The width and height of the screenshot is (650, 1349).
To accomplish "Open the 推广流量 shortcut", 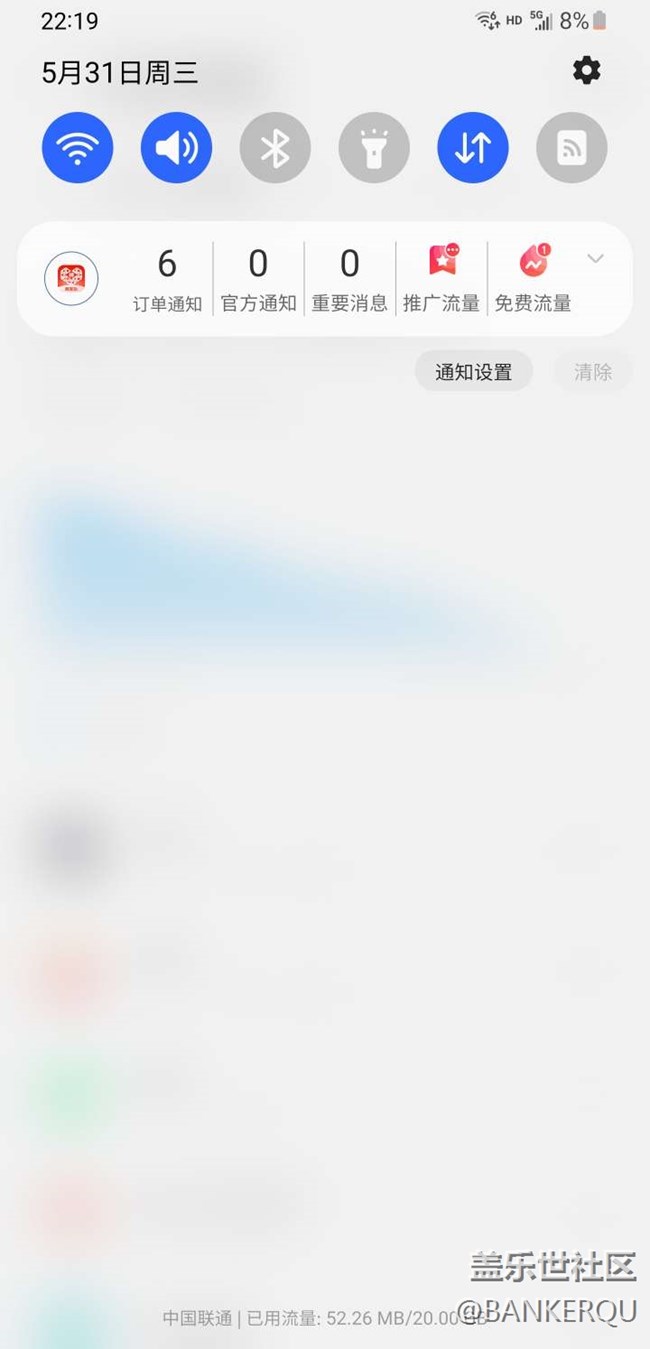I will [x=441, y=279].
